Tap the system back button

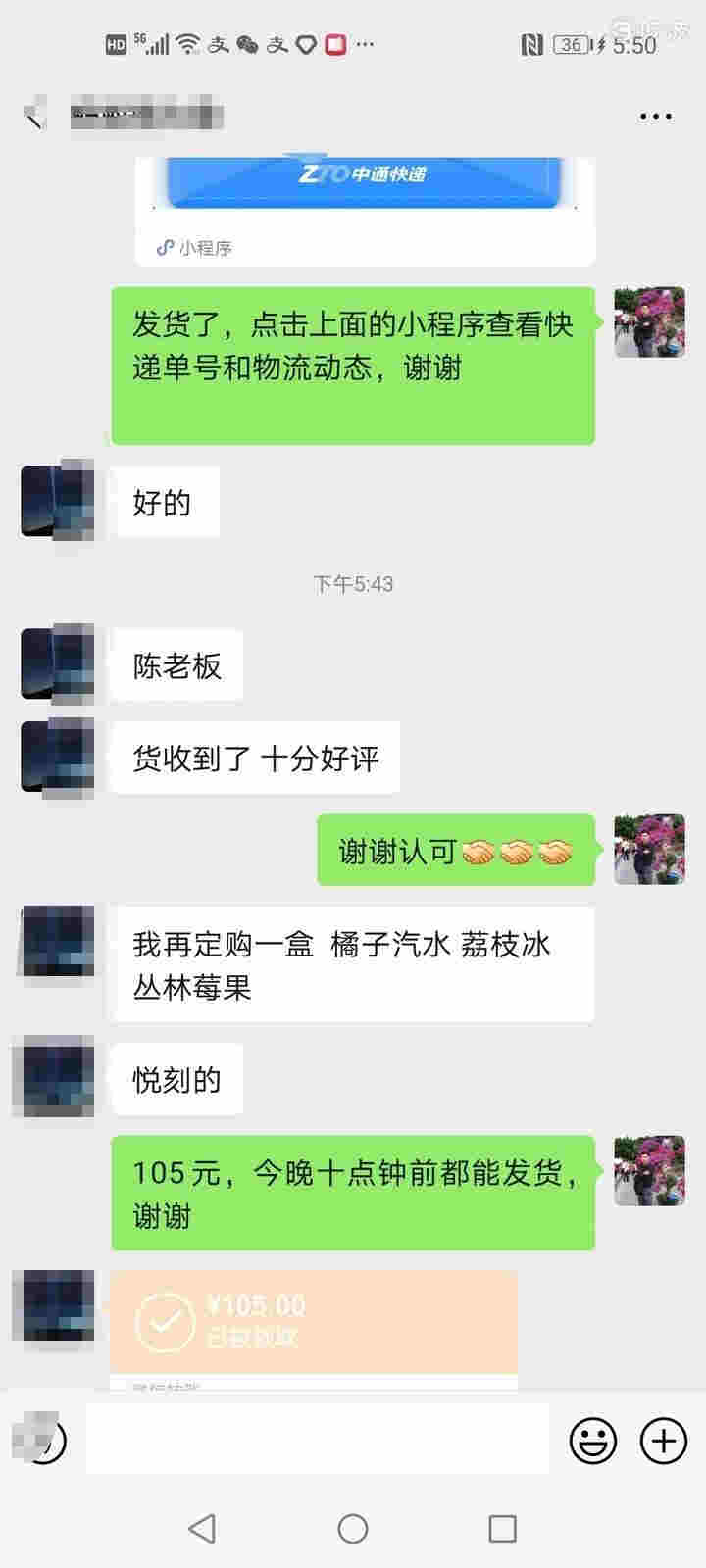[x=202, y=1528]
